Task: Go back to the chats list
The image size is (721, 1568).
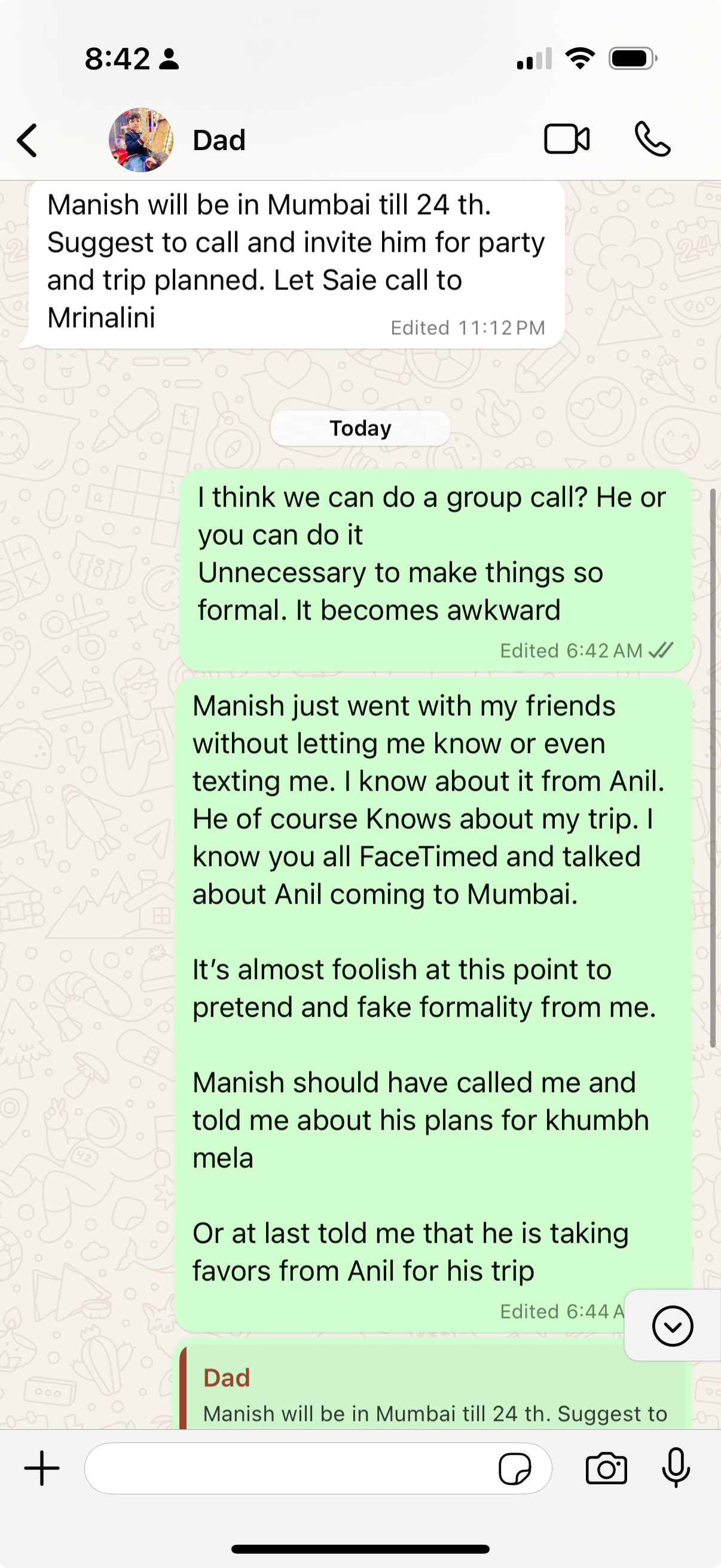Action: (28, 141)
